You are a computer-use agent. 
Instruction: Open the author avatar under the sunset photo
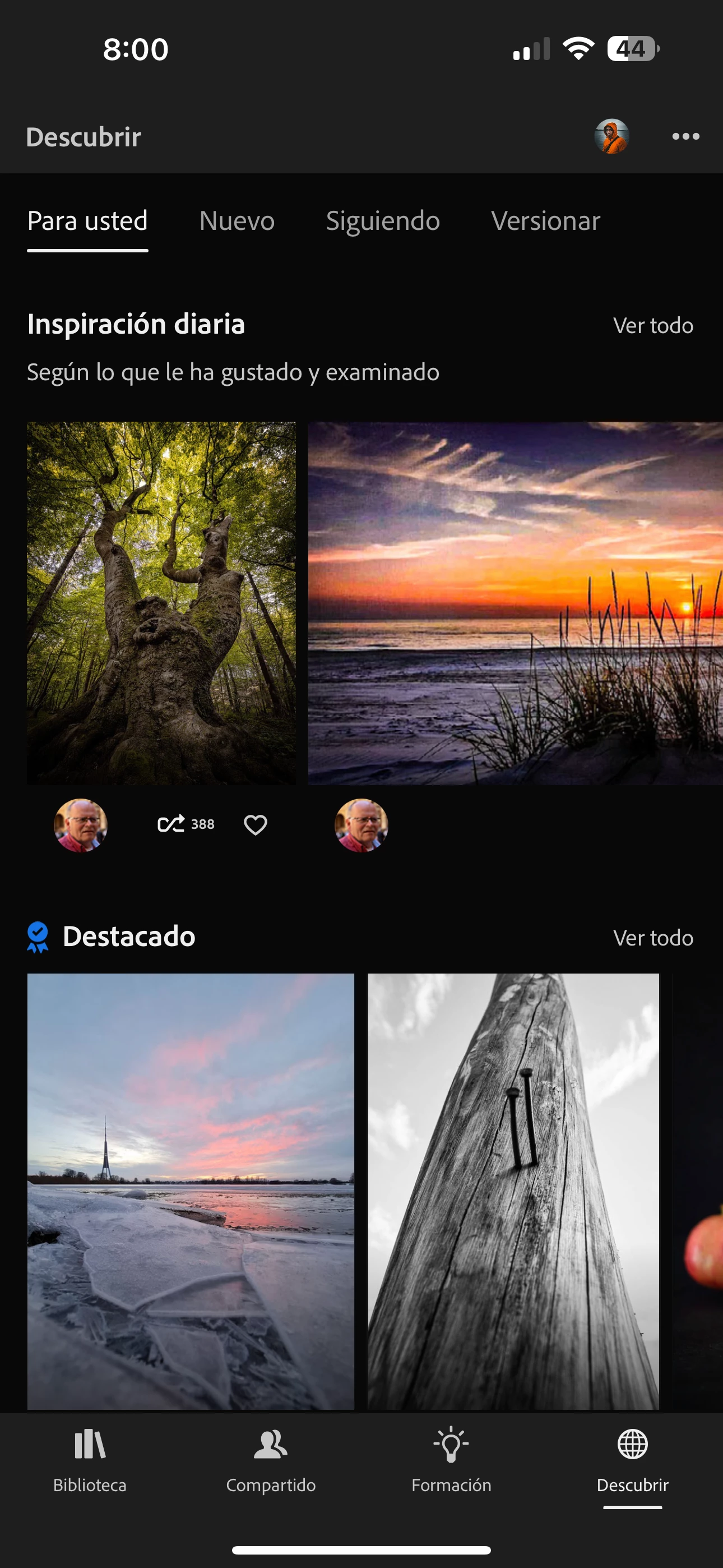361,825
